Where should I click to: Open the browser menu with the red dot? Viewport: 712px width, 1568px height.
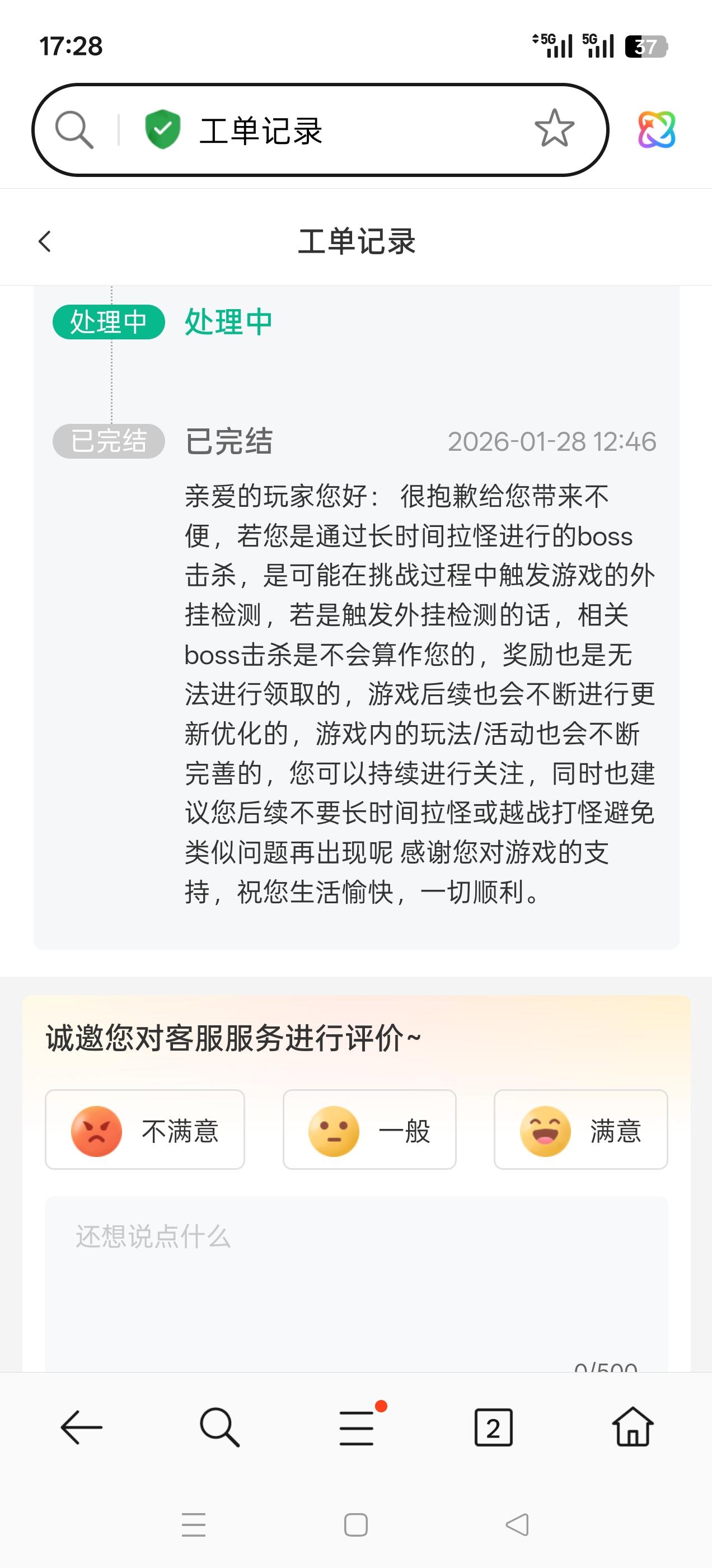click(x=357, y=1427)
